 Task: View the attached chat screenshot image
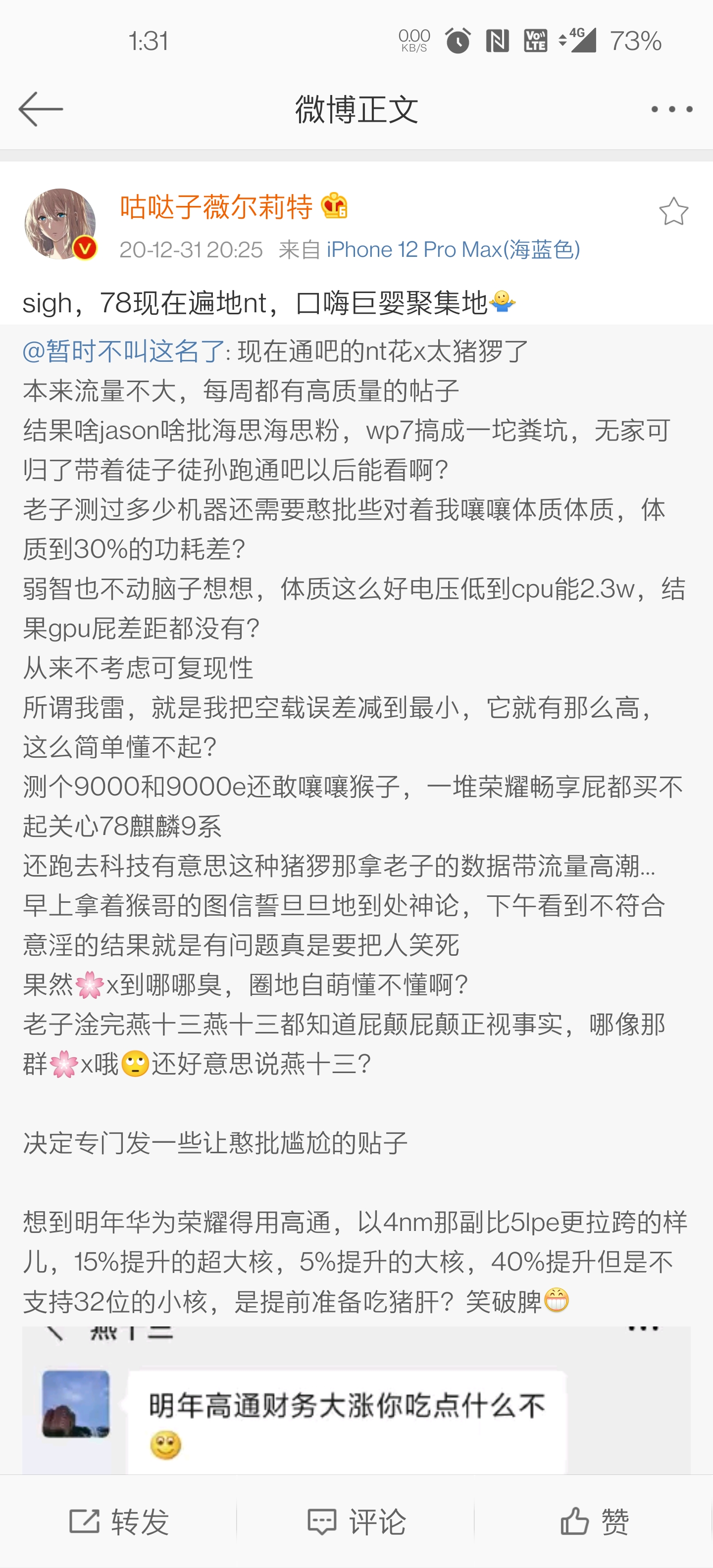click(x=356, y=1400)
